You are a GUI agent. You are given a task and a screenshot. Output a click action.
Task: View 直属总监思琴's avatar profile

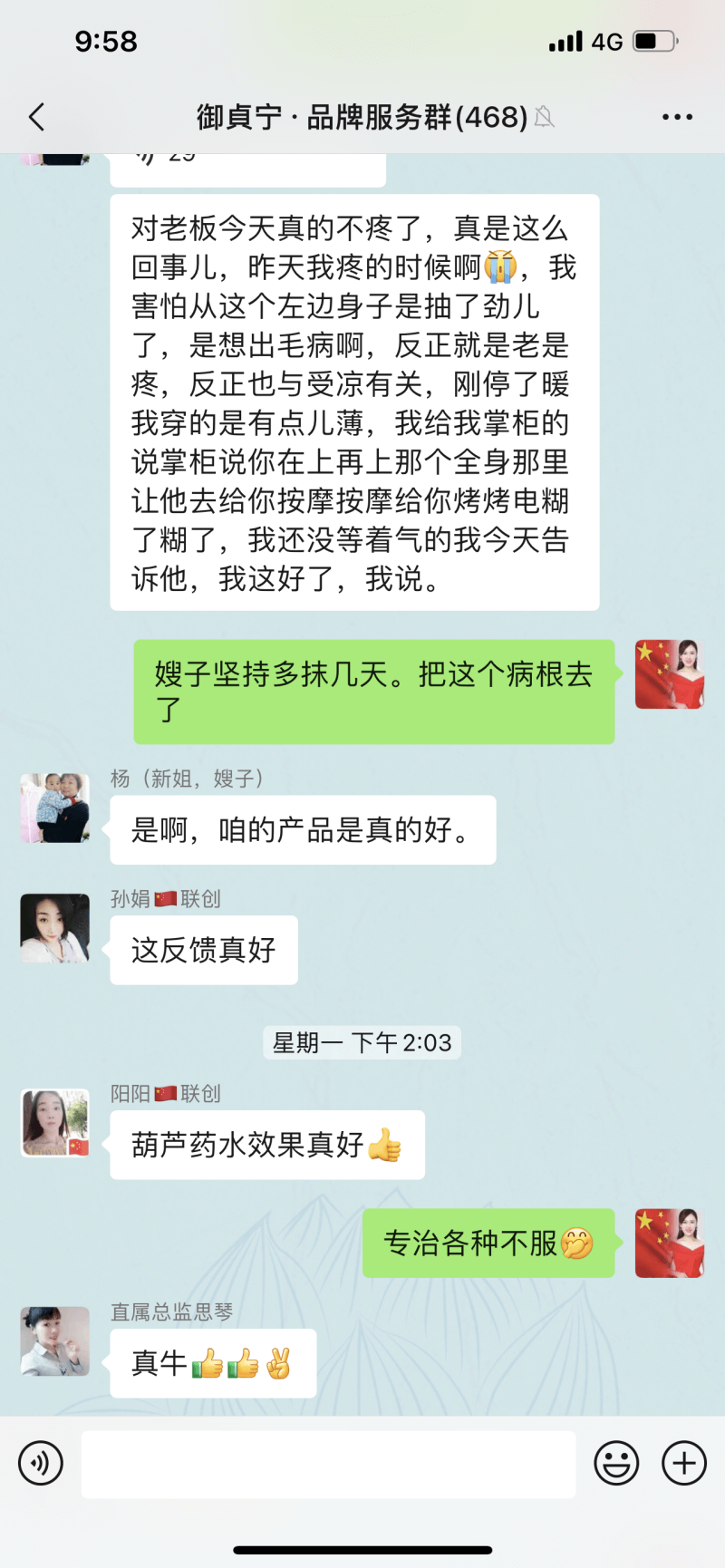pyautogui.click(x=55, y=1341)
